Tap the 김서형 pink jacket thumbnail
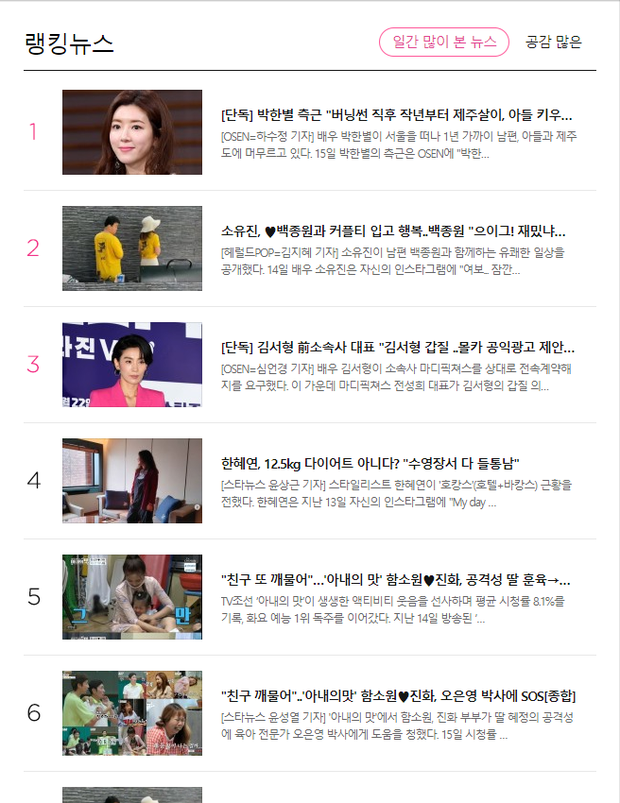The image size is (620, 803). click(x=132, y=364)
